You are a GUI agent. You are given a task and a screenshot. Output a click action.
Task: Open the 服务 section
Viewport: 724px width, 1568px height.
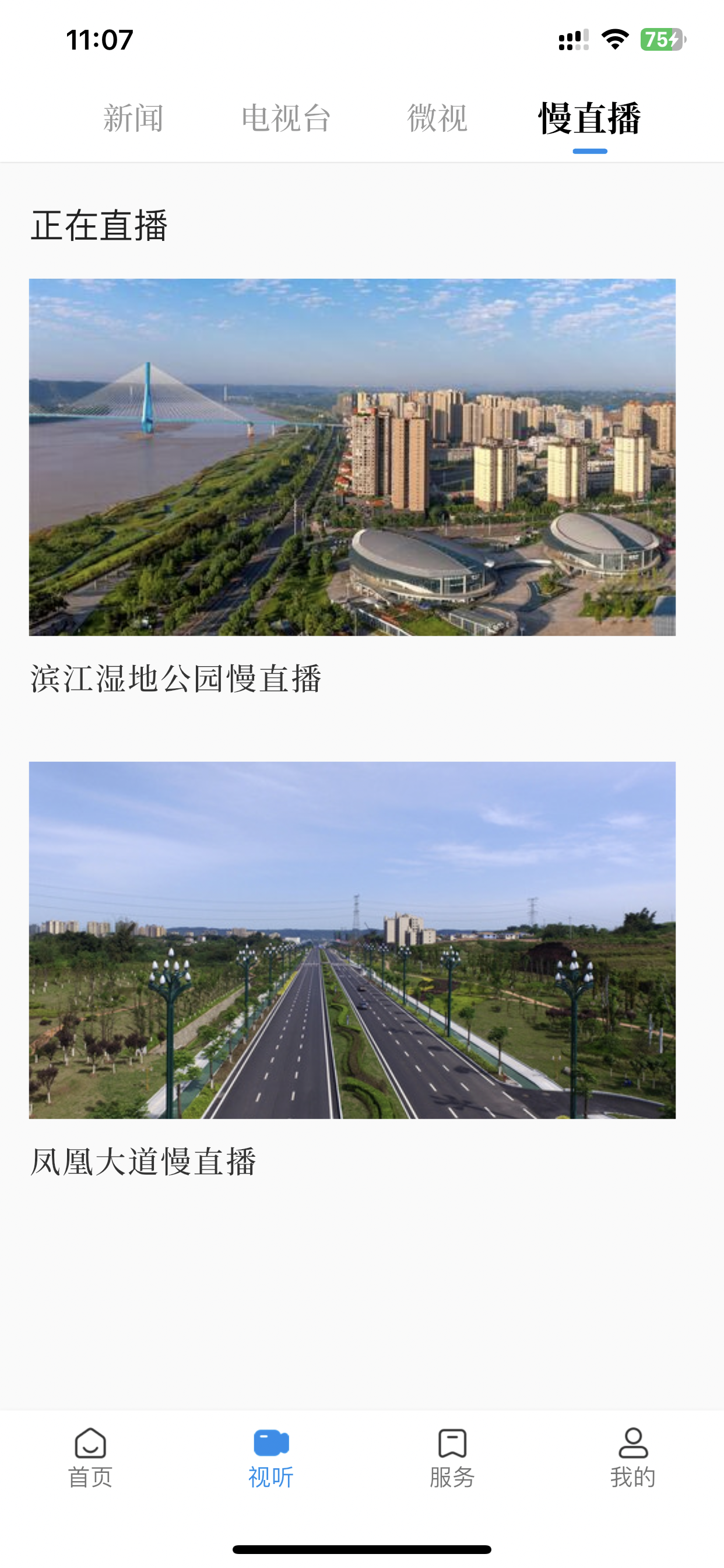pyautogui.click(x=452, y=1458)
